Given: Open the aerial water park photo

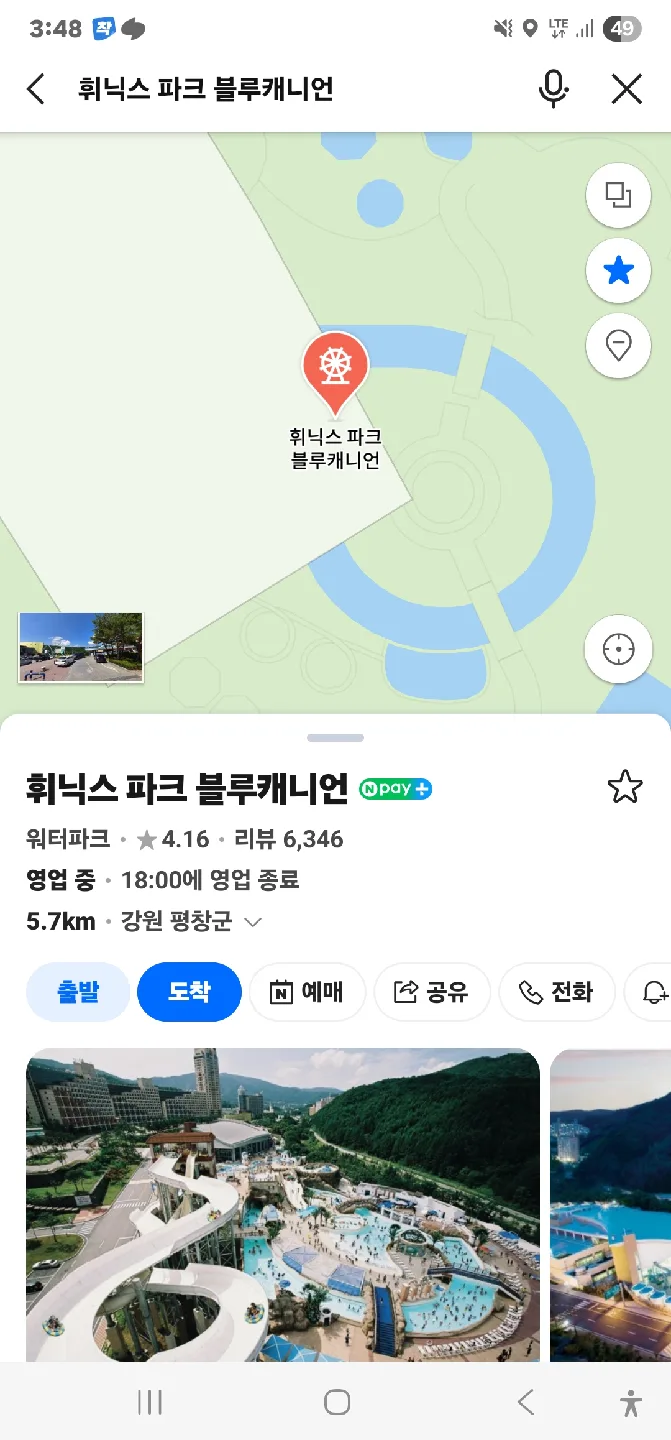Looking at the screenshot, I should point(282,1204).
